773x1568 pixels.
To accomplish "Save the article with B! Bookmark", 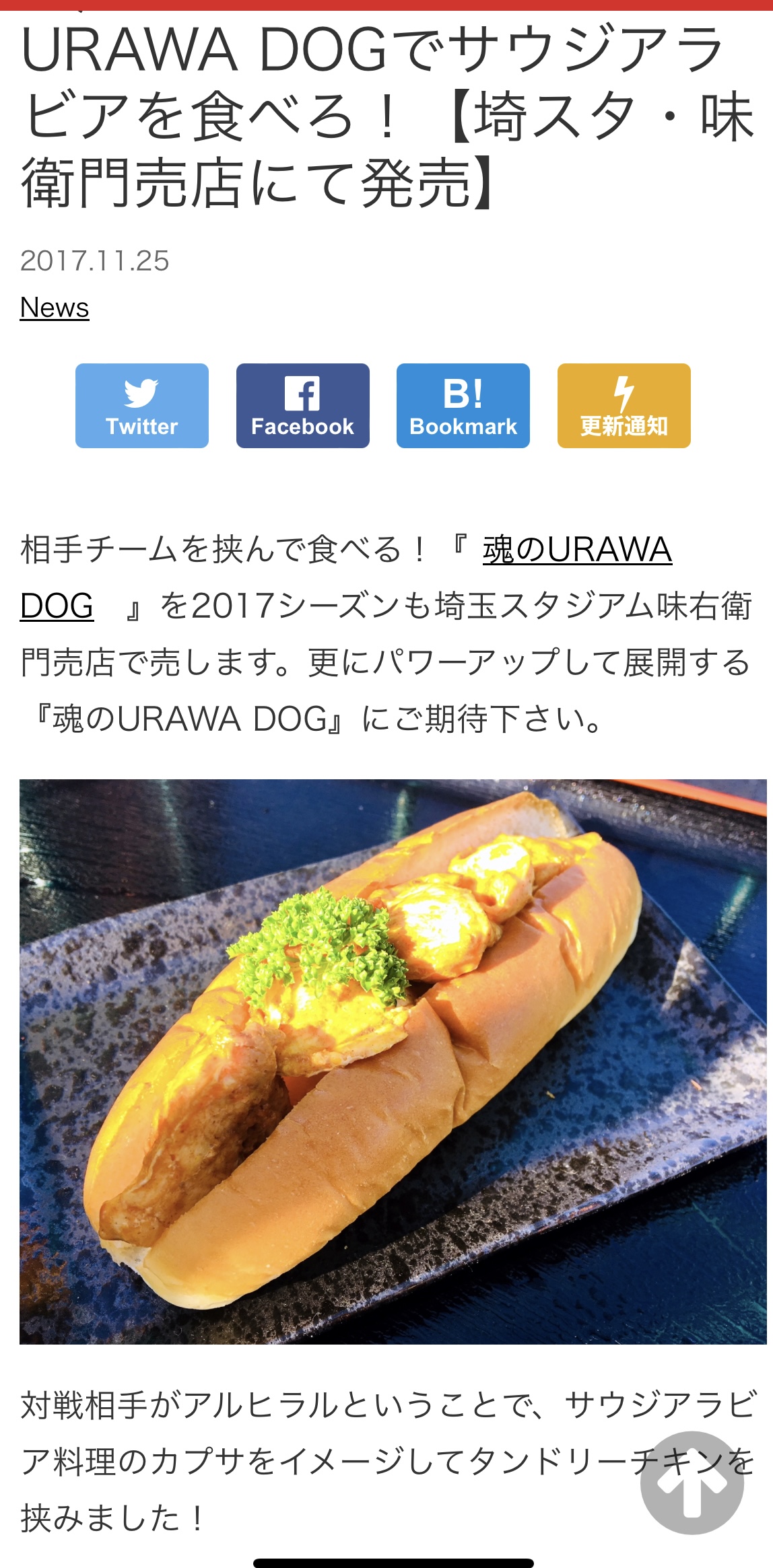I will (463, 406).
